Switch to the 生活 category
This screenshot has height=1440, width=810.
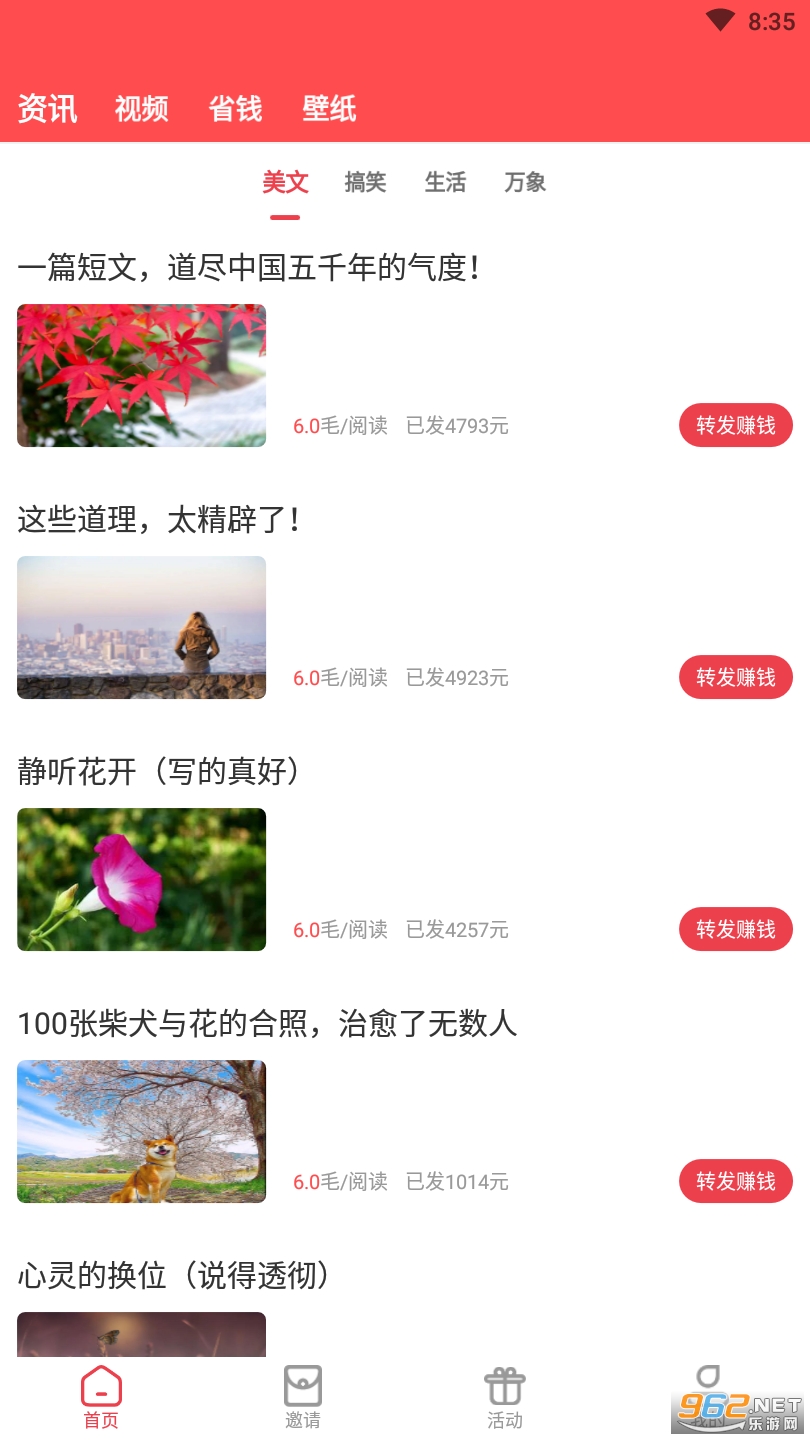[x=445, y=182]
